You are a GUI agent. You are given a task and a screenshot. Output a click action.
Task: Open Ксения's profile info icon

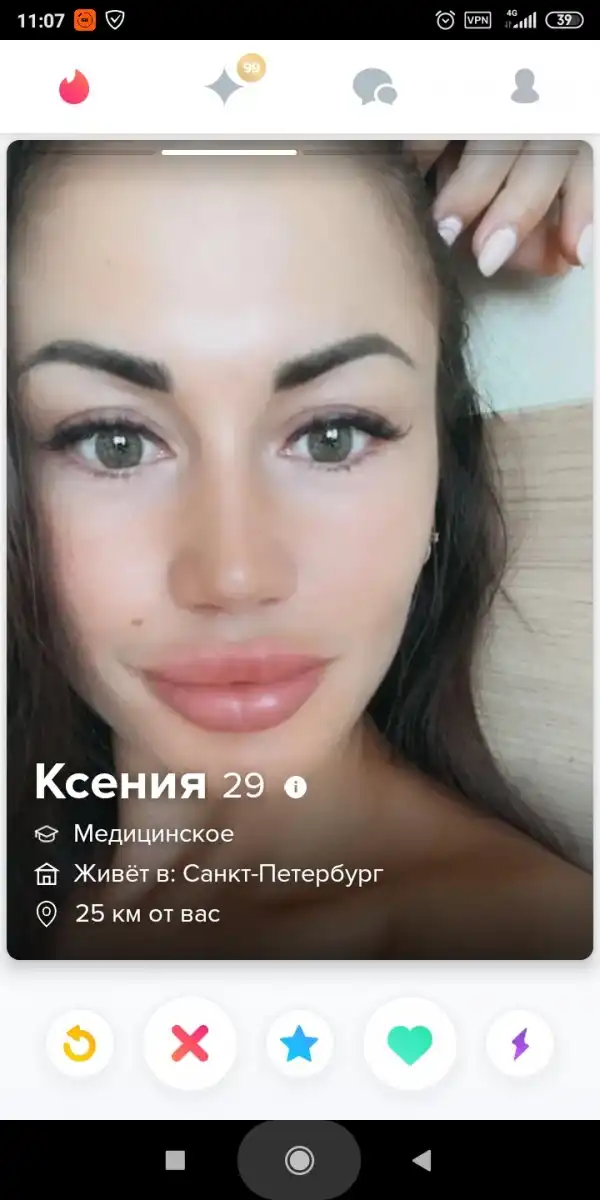click(x=295, y=787)
